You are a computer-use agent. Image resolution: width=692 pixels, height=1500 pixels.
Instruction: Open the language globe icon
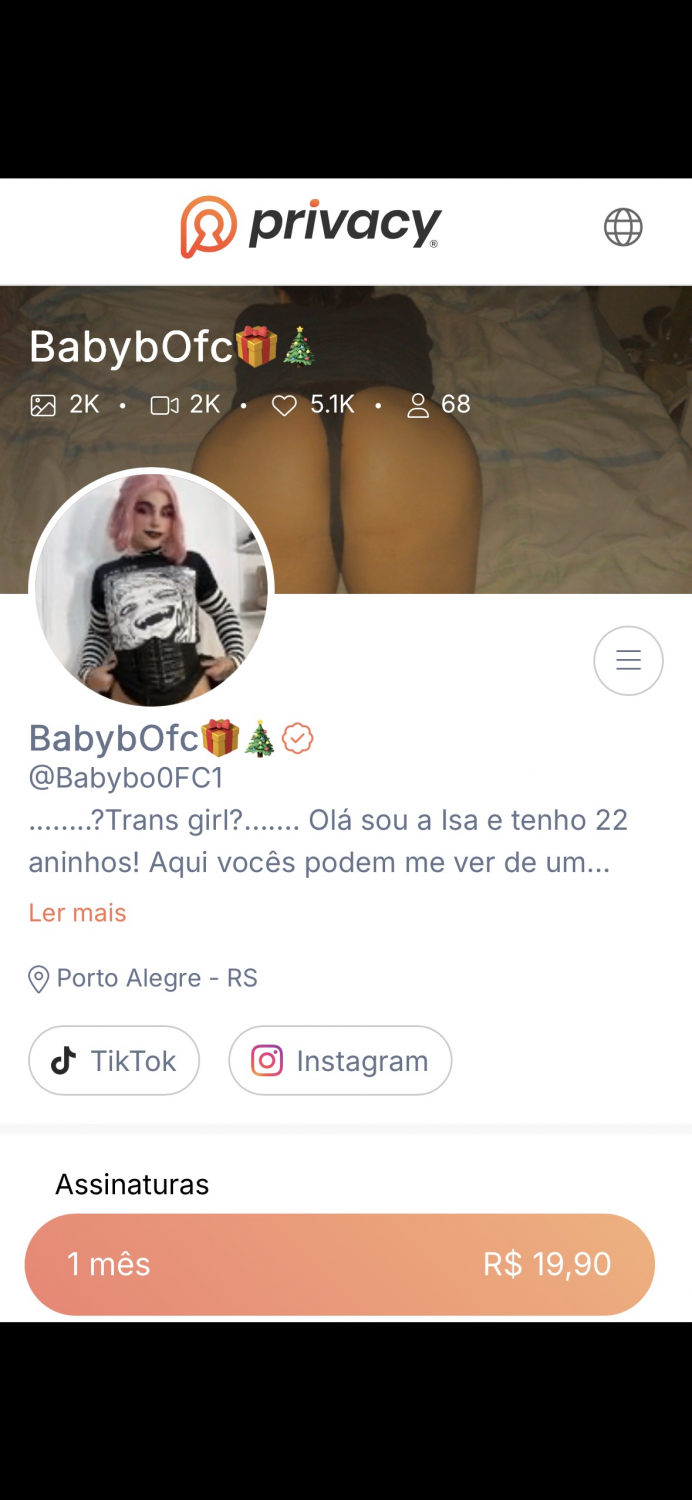click(623, 227)
